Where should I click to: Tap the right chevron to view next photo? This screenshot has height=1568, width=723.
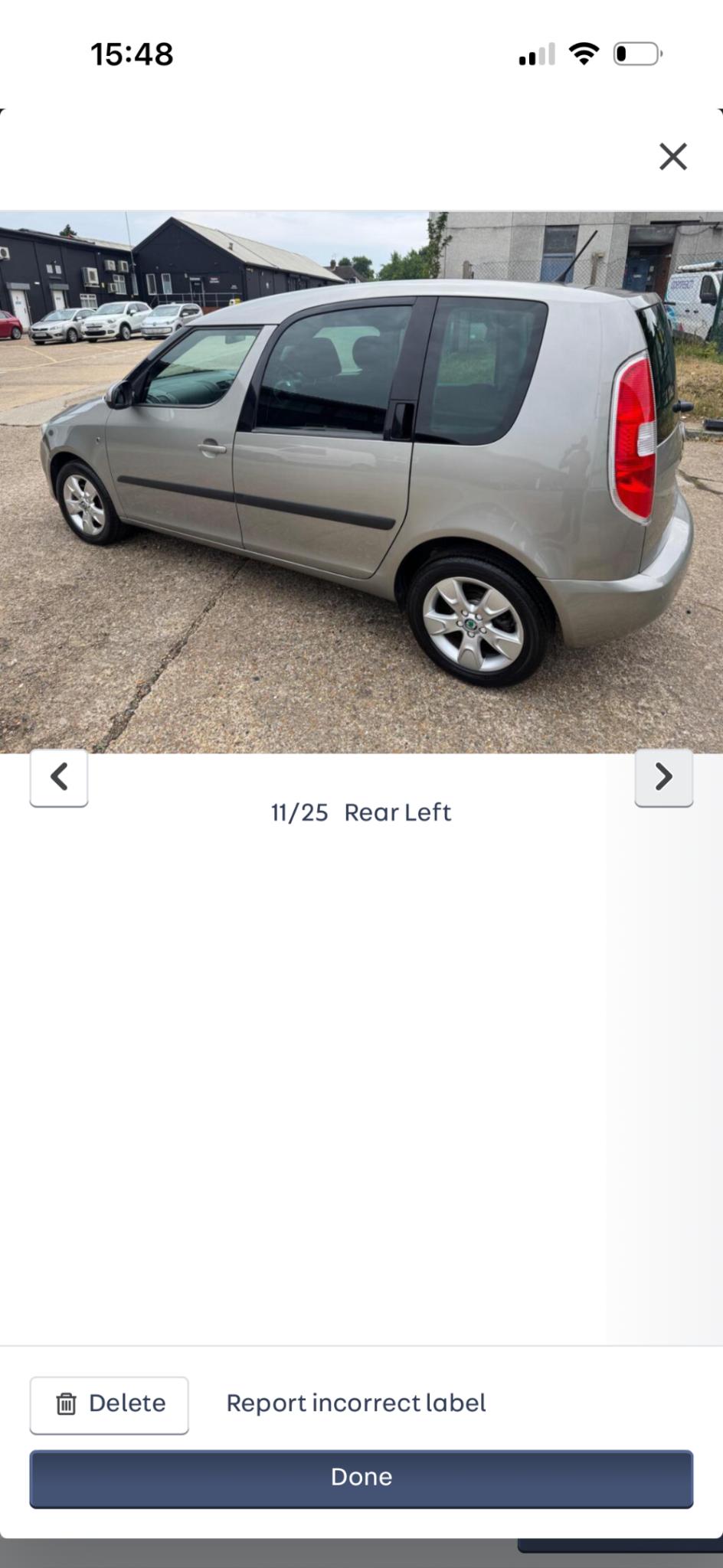[x=663, y=778]
